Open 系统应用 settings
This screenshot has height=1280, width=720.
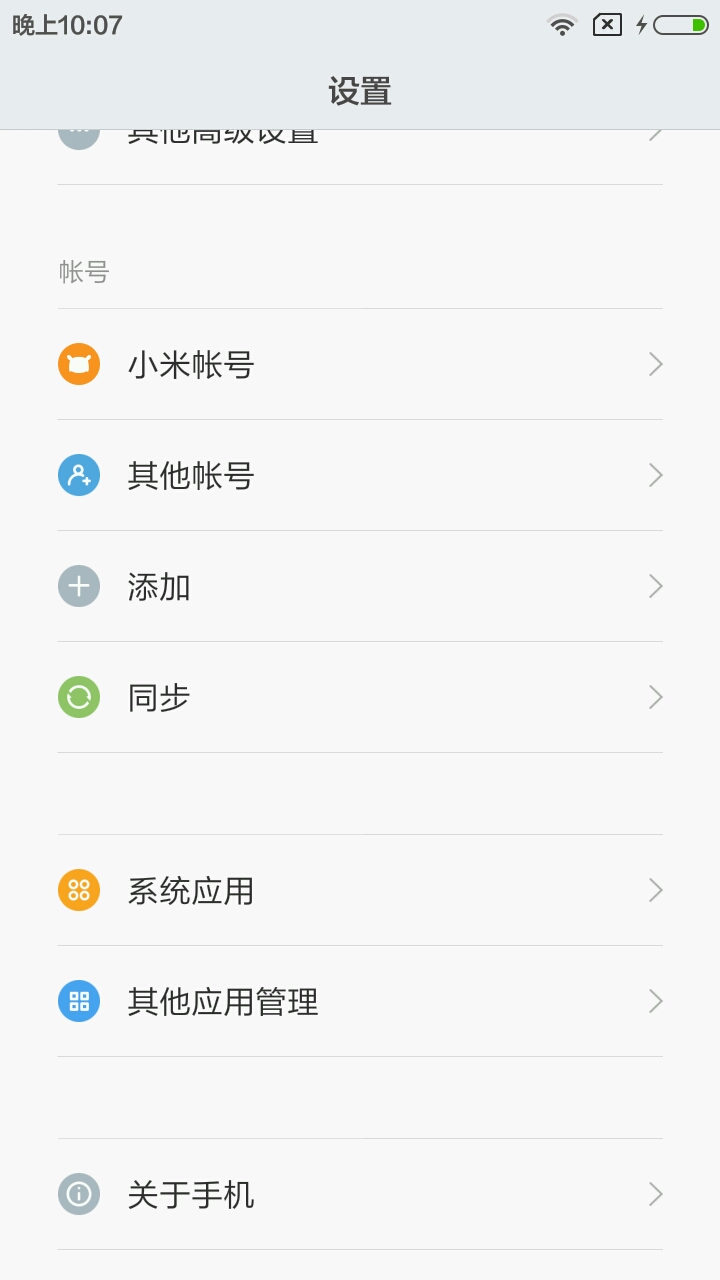[x=360, y=890]
